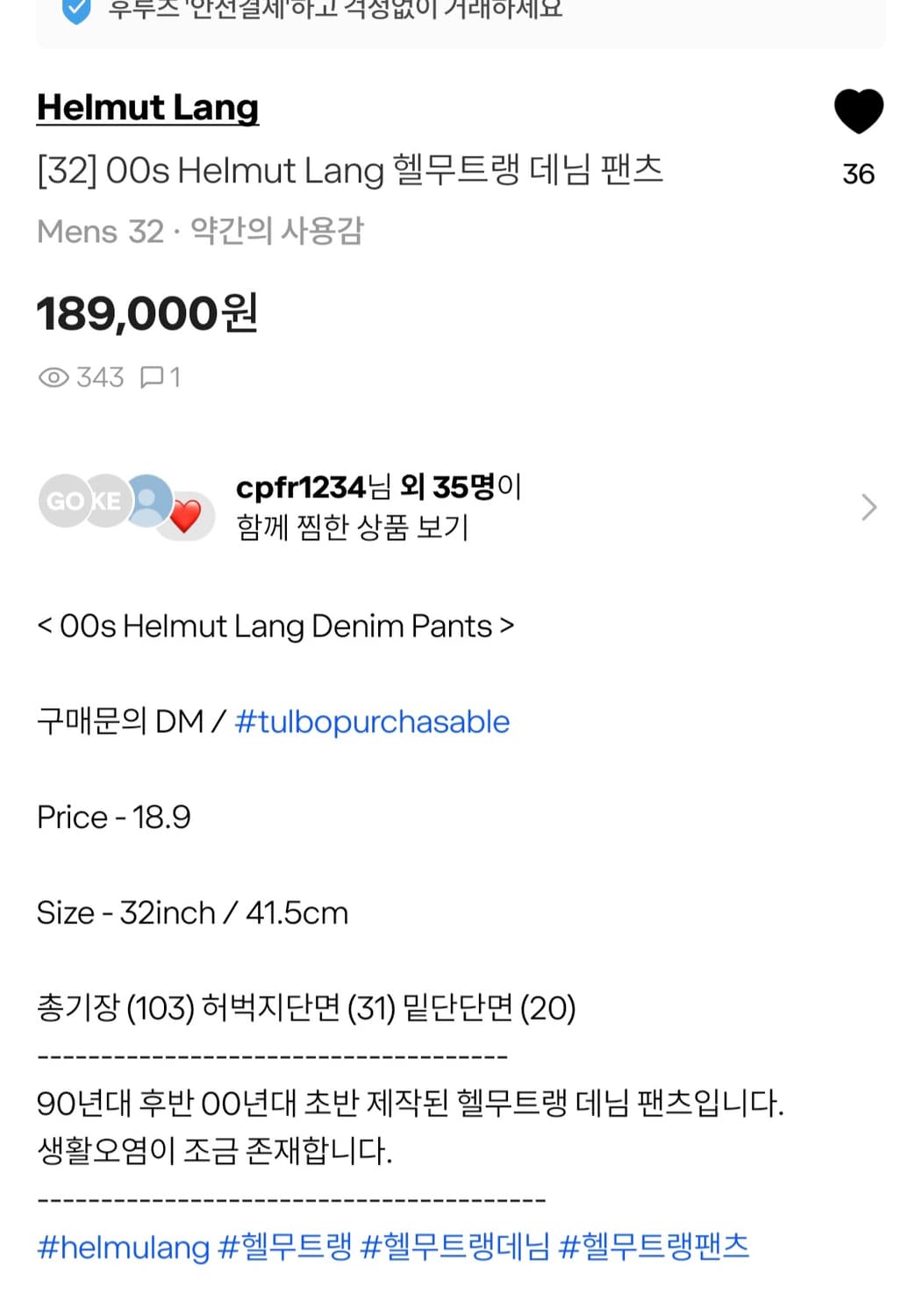This screenshot has width=922, height=1316.
Task: Click the '343' view count
Action: click(x=99, y=377)
